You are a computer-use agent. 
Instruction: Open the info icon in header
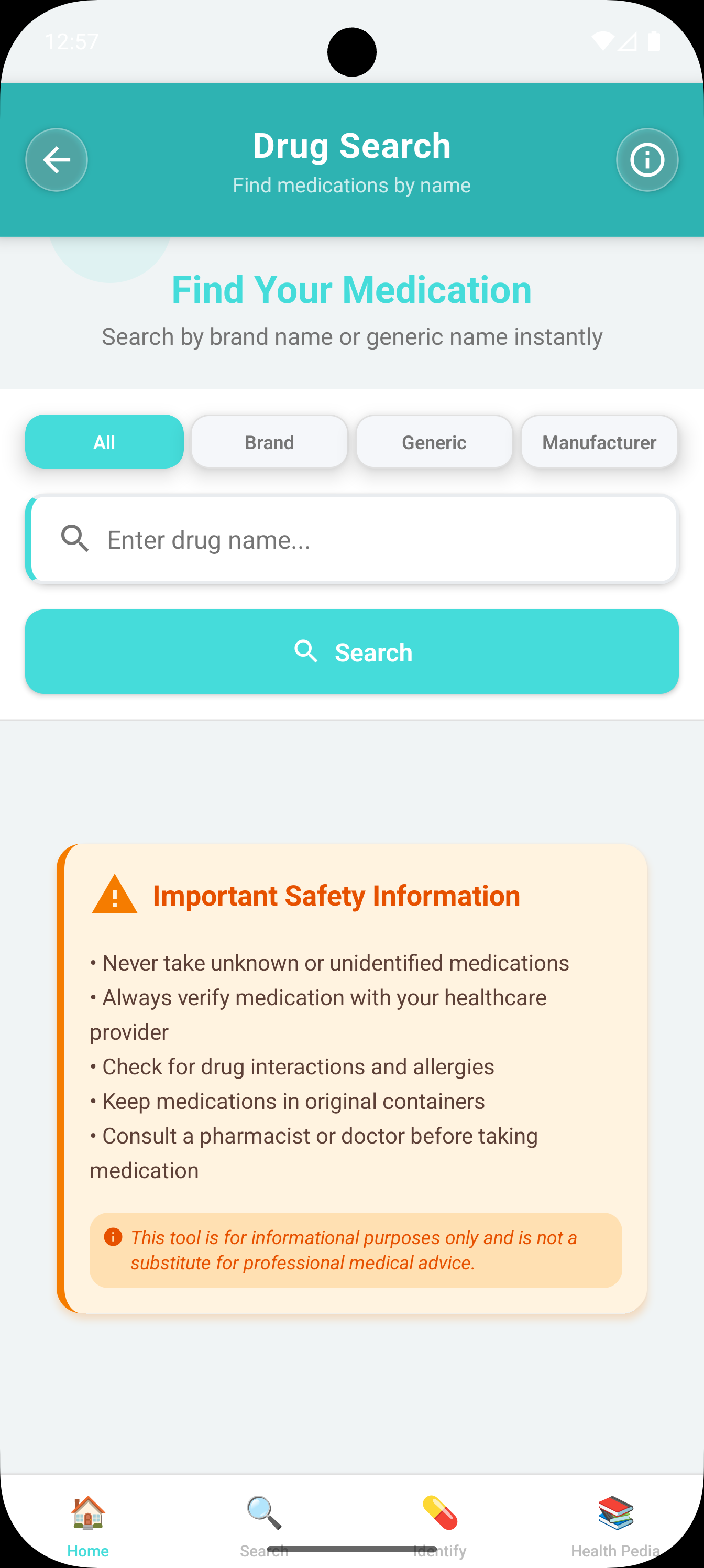click(x=647, y=160)
